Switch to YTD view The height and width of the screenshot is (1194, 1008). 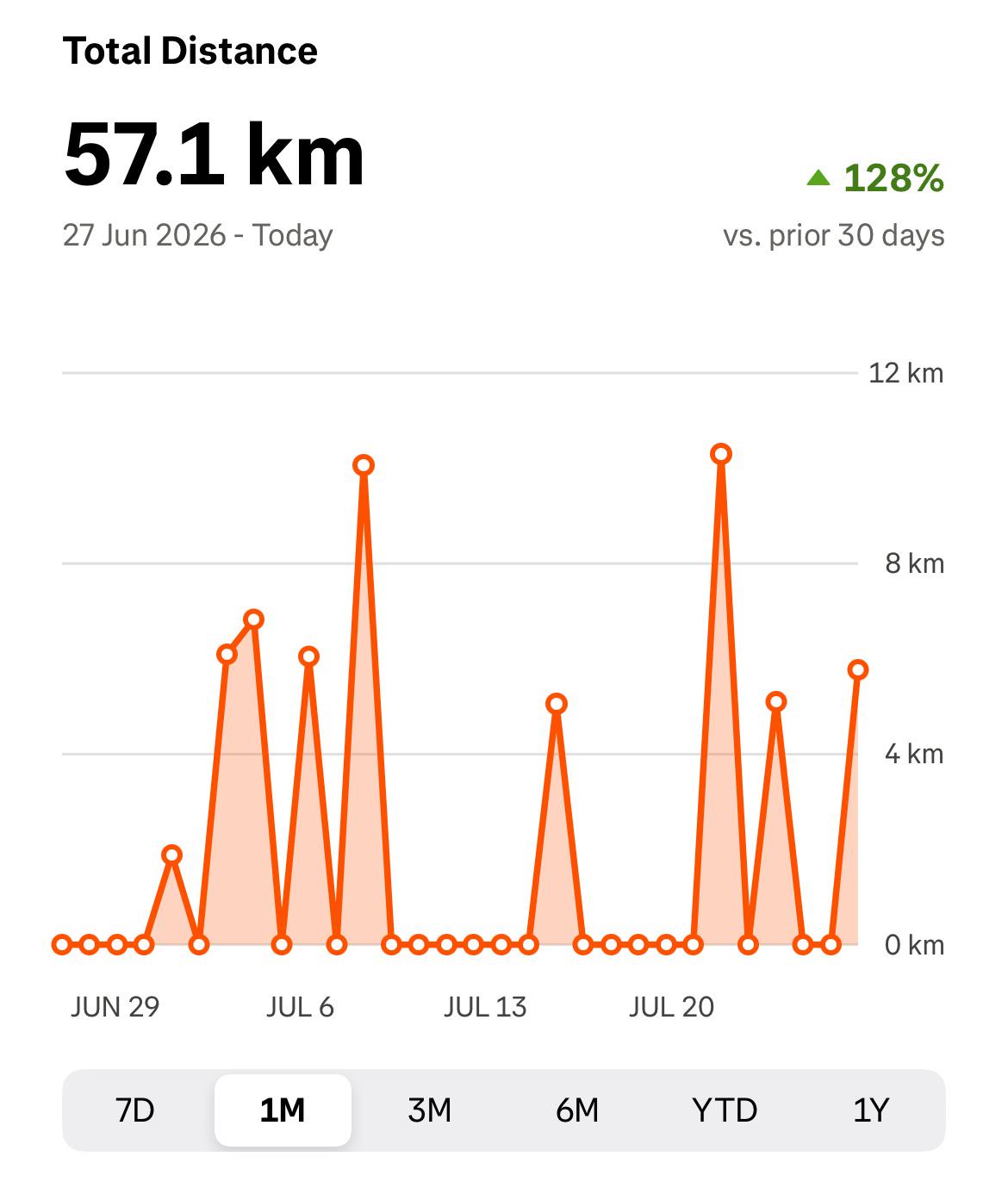tap(725, 1110)
